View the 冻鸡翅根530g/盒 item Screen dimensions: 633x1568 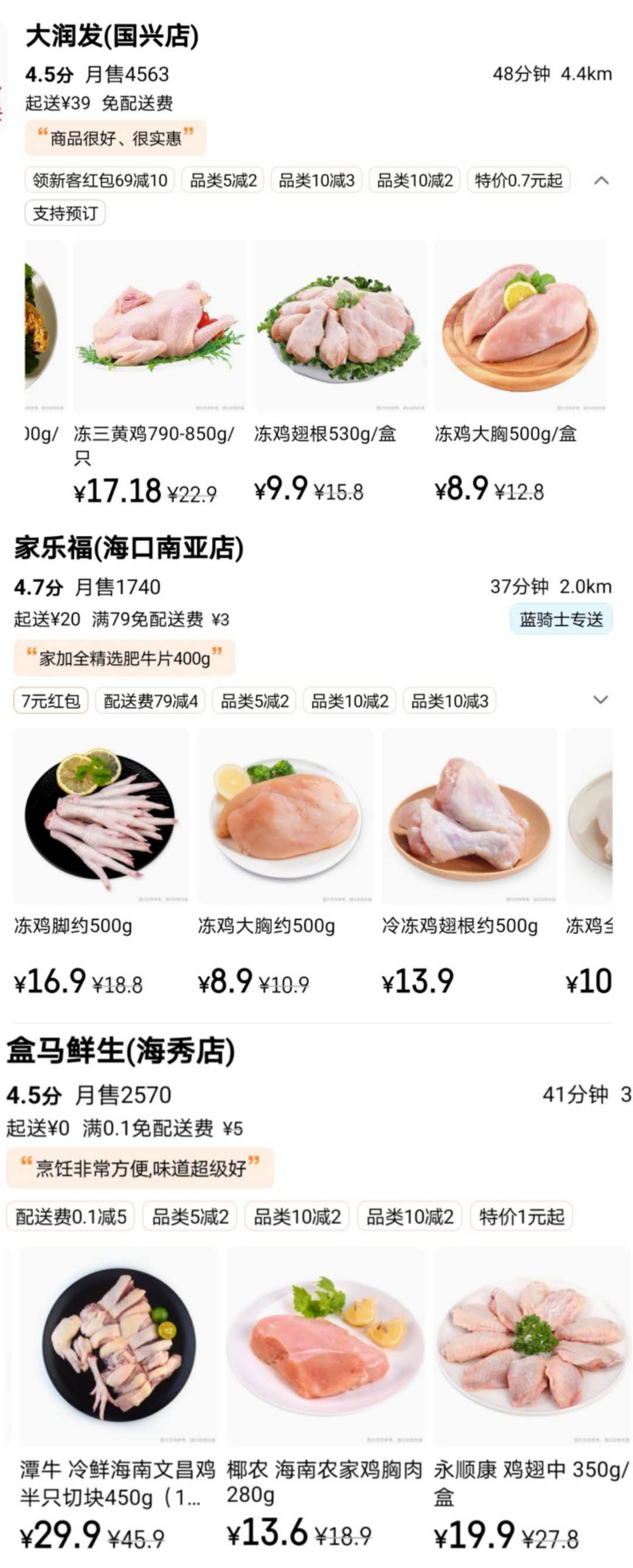point(340,327)
